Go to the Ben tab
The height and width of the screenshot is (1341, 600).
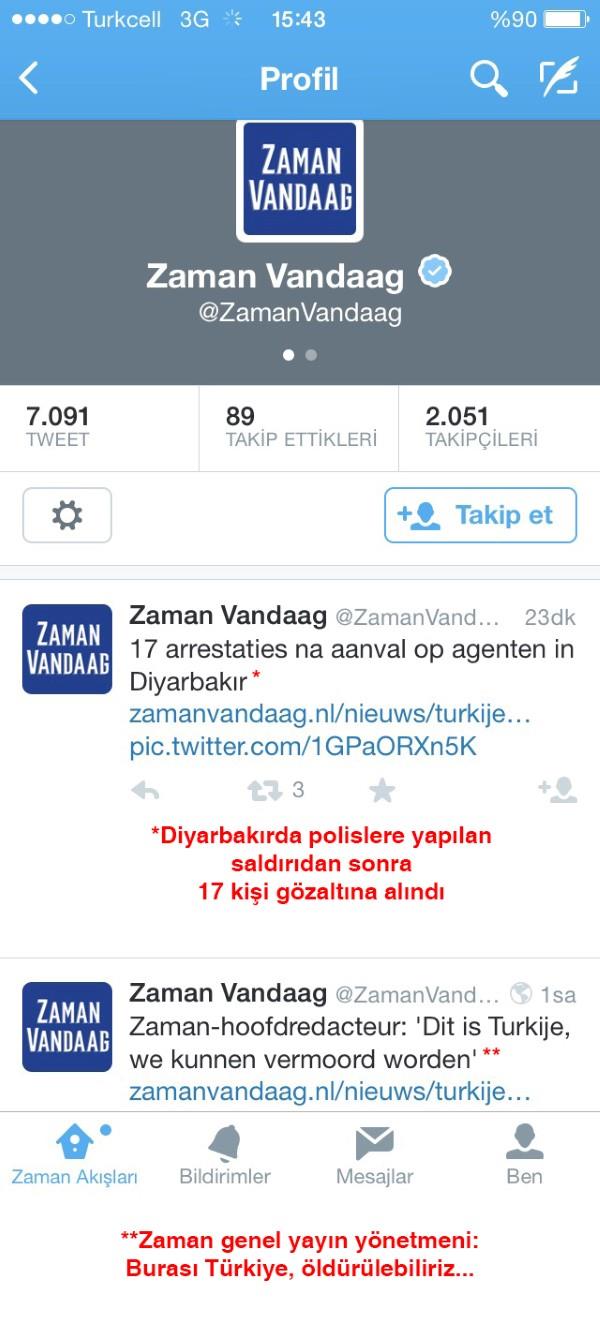[524, 1153]
